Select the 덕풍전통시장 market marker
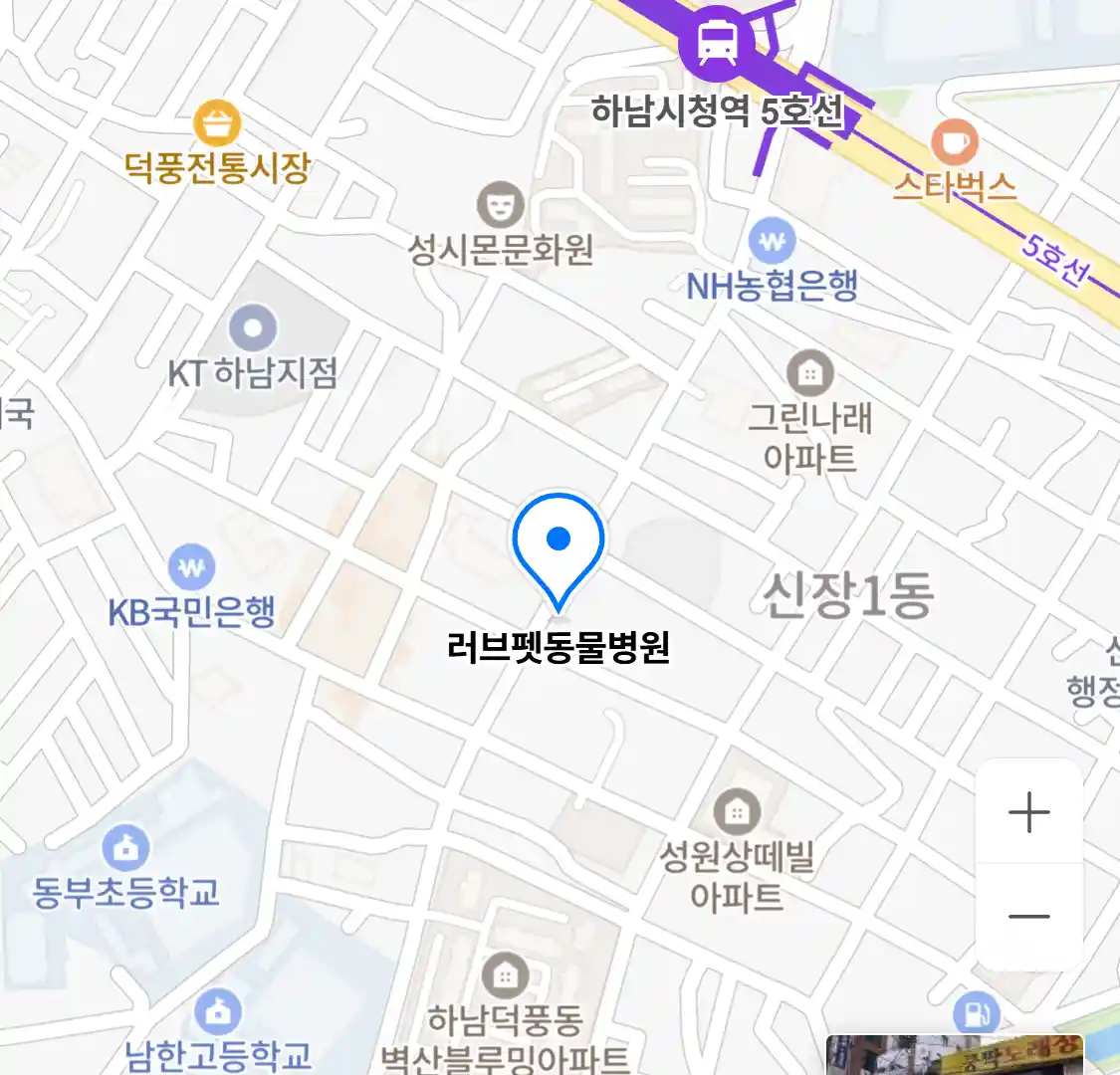 (x=217, y=124)
